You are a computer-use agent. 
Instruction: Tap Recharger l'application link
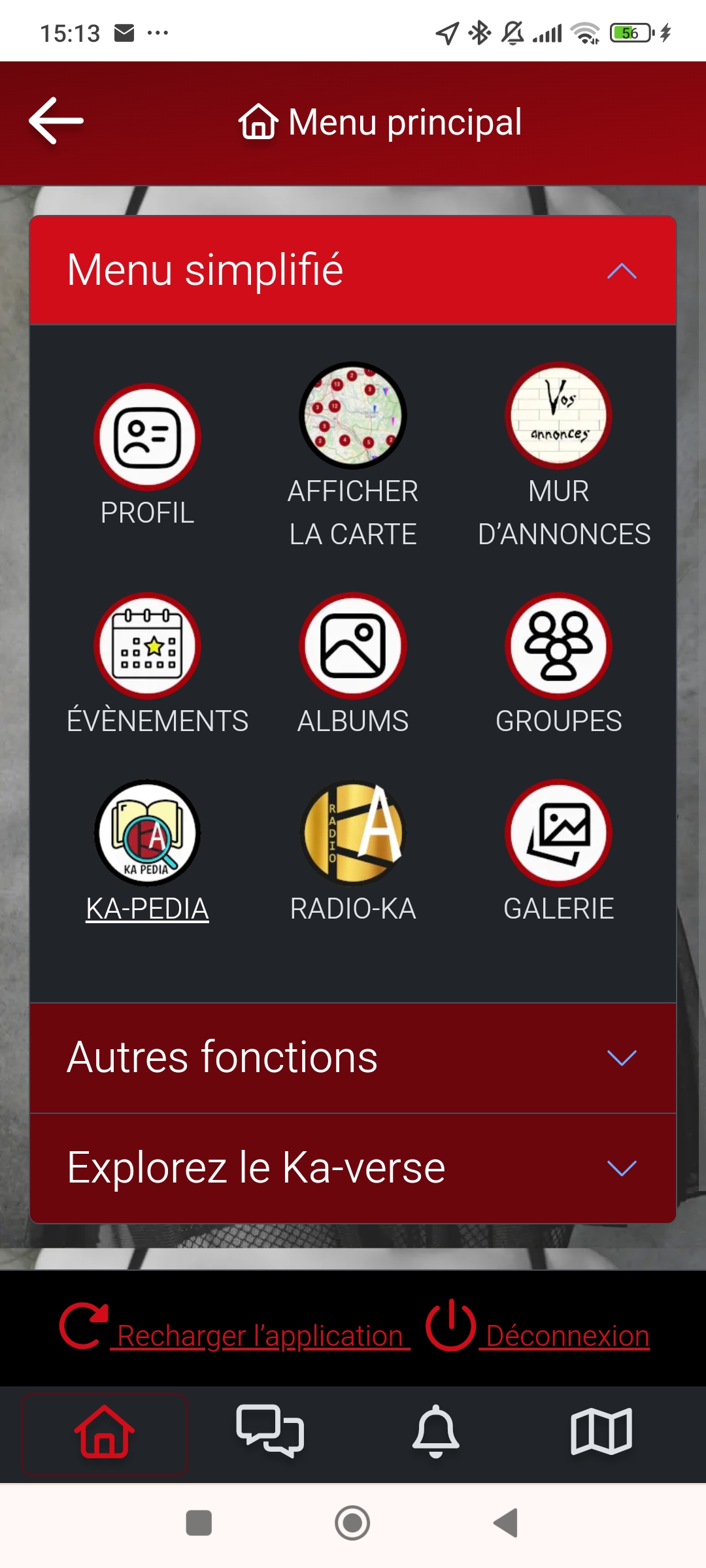(x=260, y=1335)
